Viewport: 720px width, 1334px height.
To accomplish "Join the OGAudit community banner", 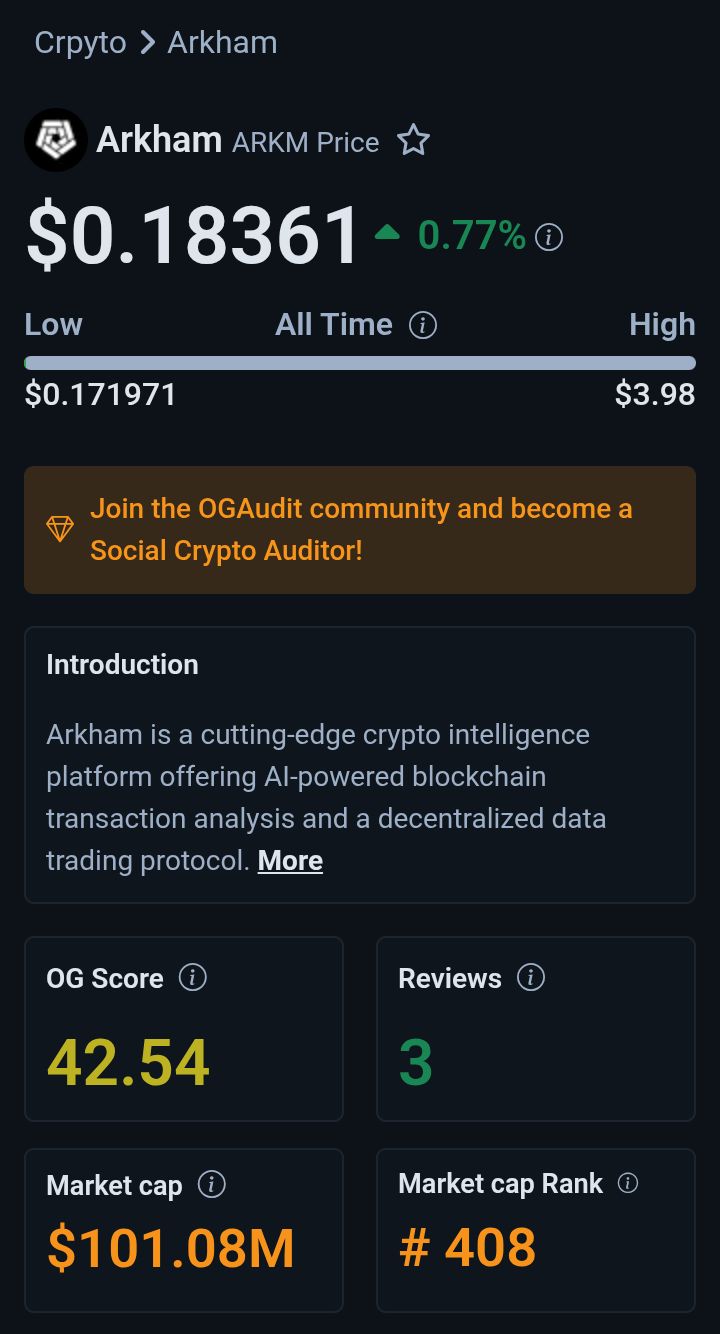I will click(x=360, y=529).
